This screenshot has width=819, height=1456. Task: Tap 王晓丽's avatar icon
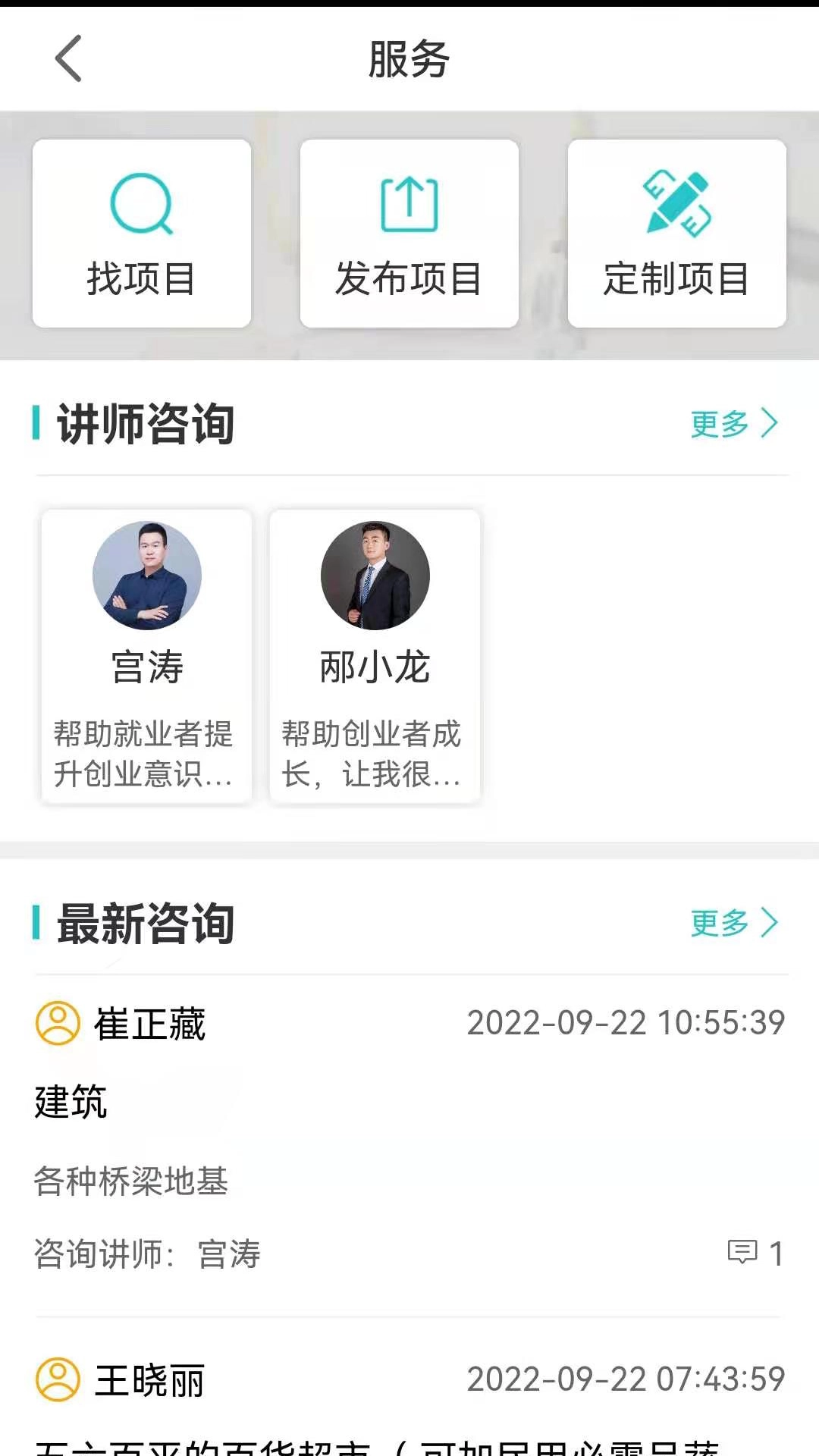coord(55,1380)
